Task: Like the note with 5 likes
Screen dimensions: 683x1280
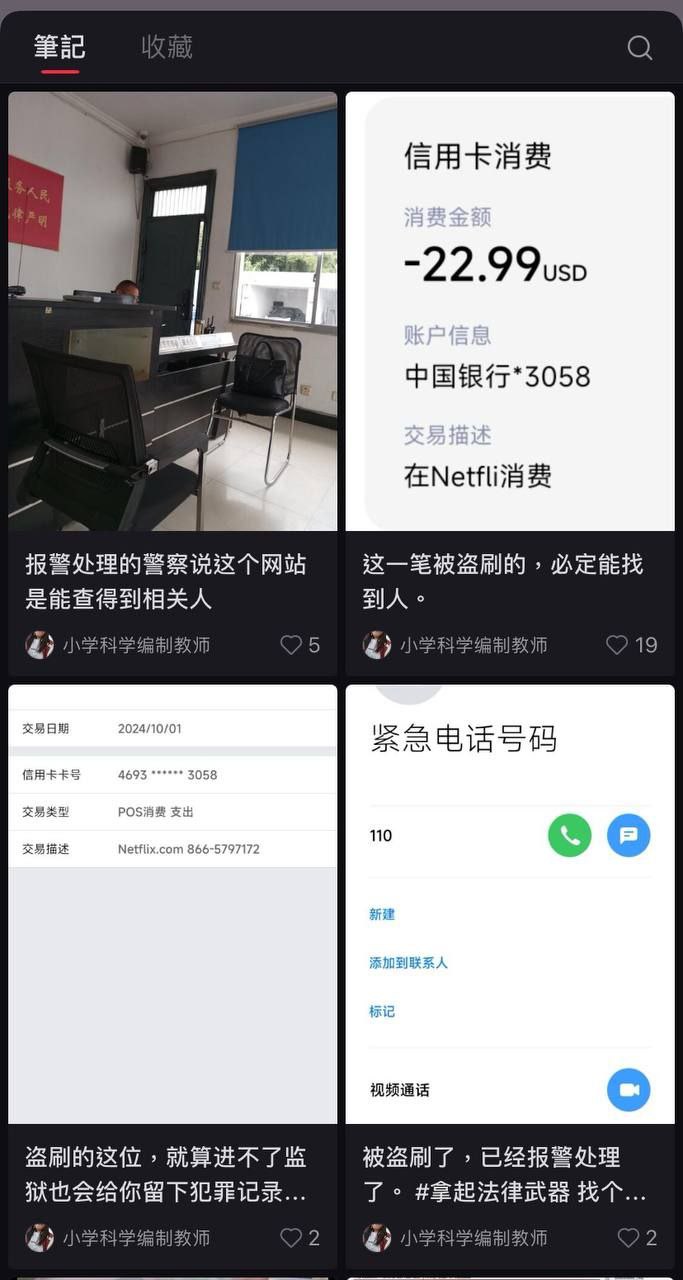Action: click(x=291, y=645)
